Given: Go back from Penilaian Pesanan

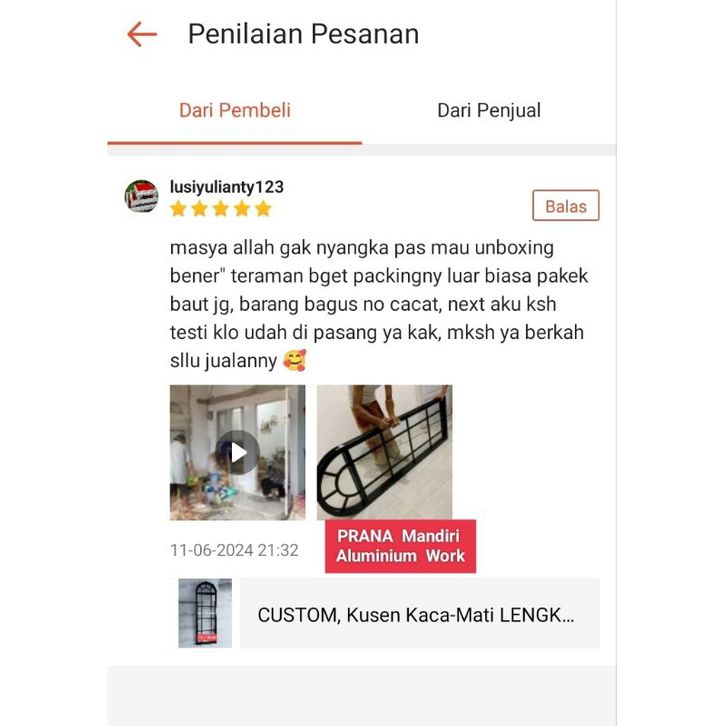Looking at the screenshot, I should [x=142, y=34].
